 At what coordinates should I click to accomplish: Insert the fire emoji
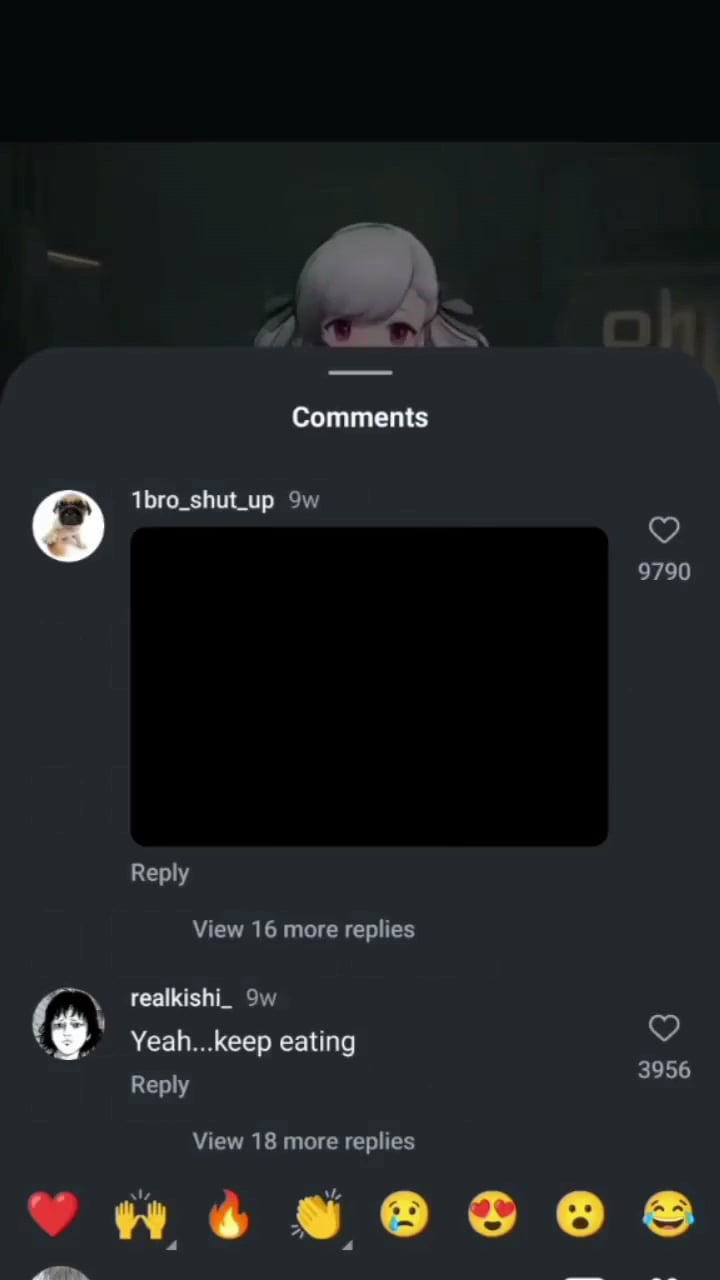pos(229,1214)
